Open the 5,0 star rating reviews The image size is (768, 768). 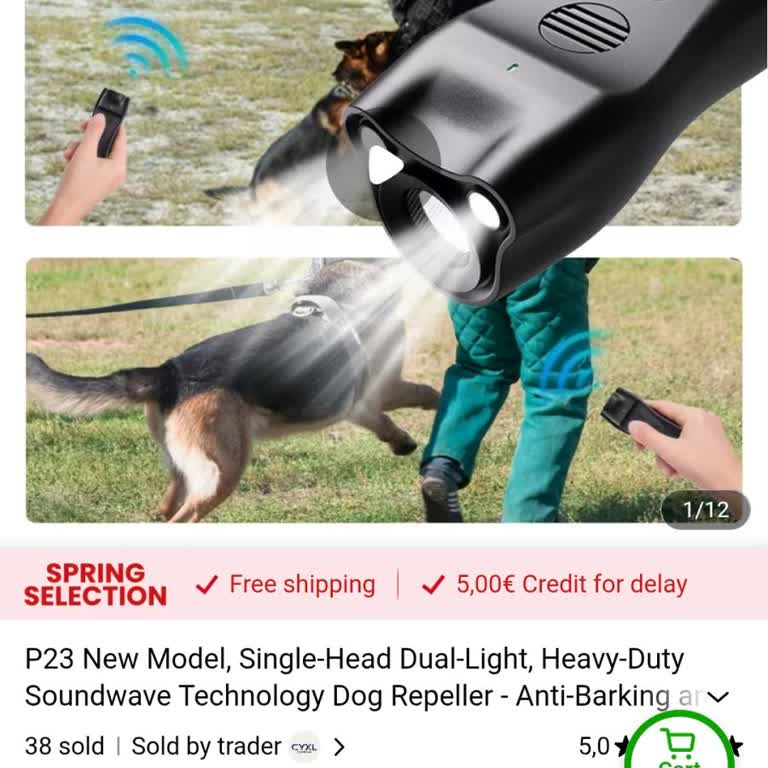[596, 746]
